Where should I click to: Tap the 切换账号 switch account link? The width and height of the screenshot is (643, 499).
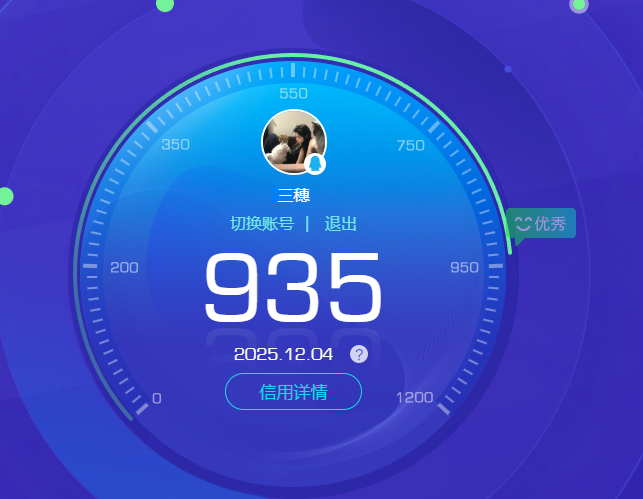tap(262, 224)
